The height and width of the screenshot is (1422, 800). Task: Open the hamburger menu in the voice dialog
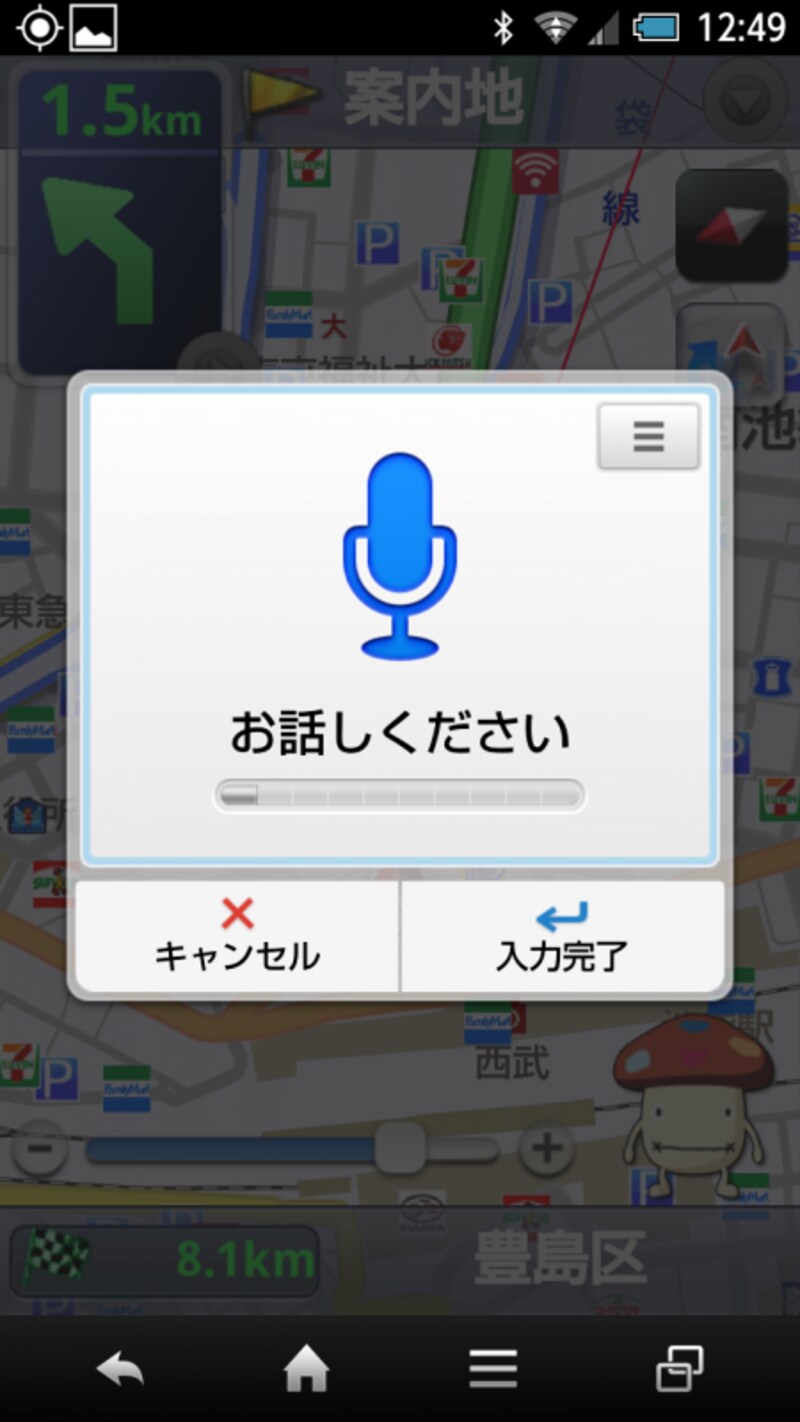pyautogui.click(x=648, y=435)
